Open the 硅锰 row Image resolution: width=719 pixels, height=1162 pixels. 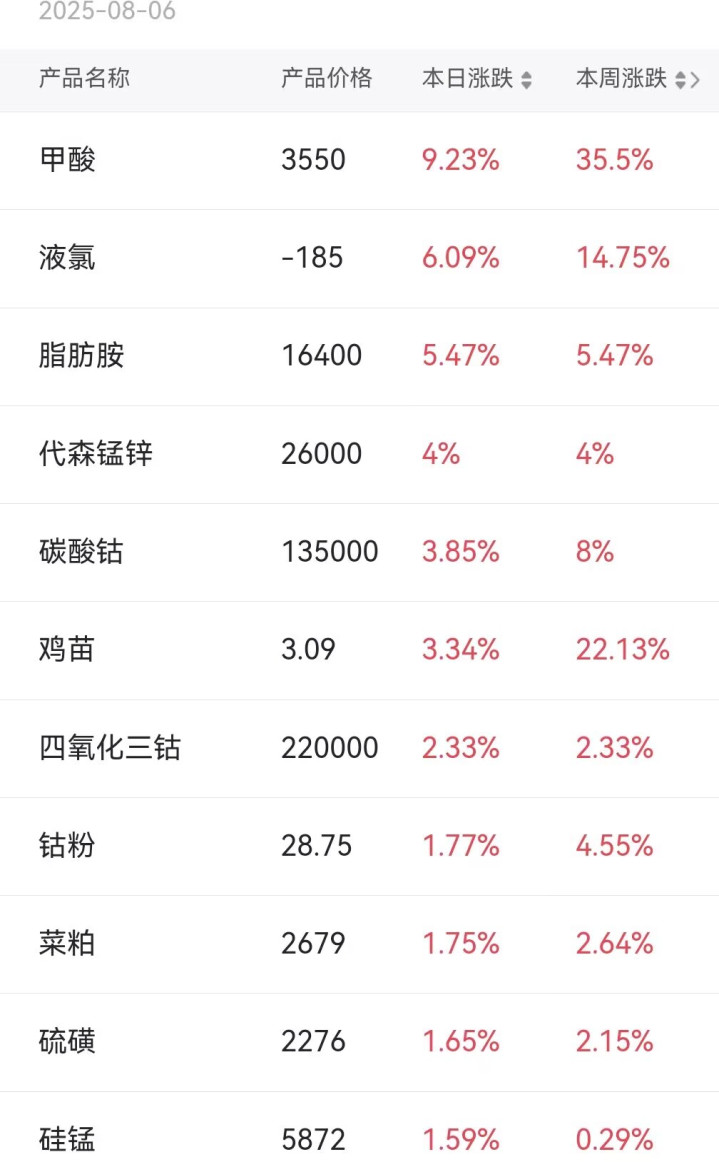point(360,1127)
